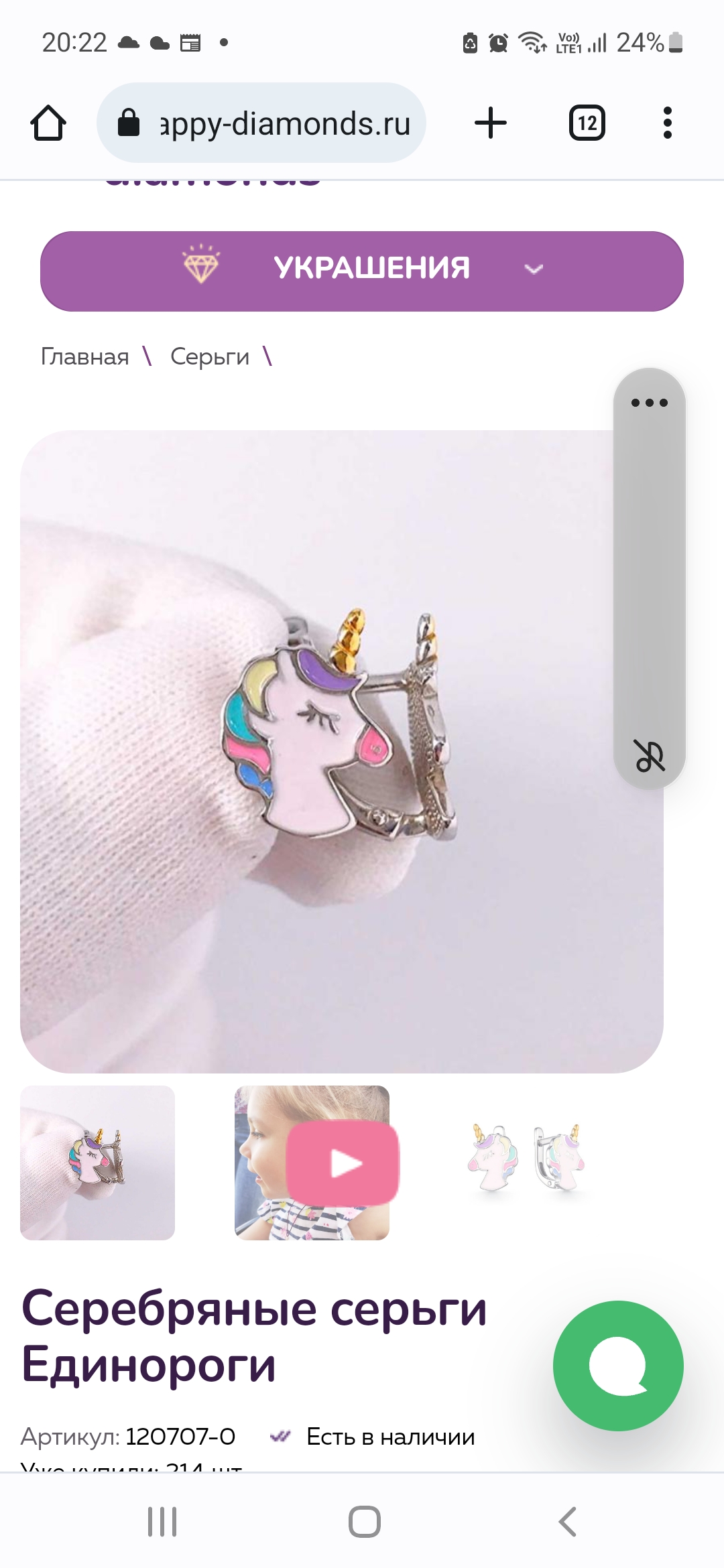Follow the Главная breadcrumb link
Viewport: 724px width, 1568px height.
85,356
